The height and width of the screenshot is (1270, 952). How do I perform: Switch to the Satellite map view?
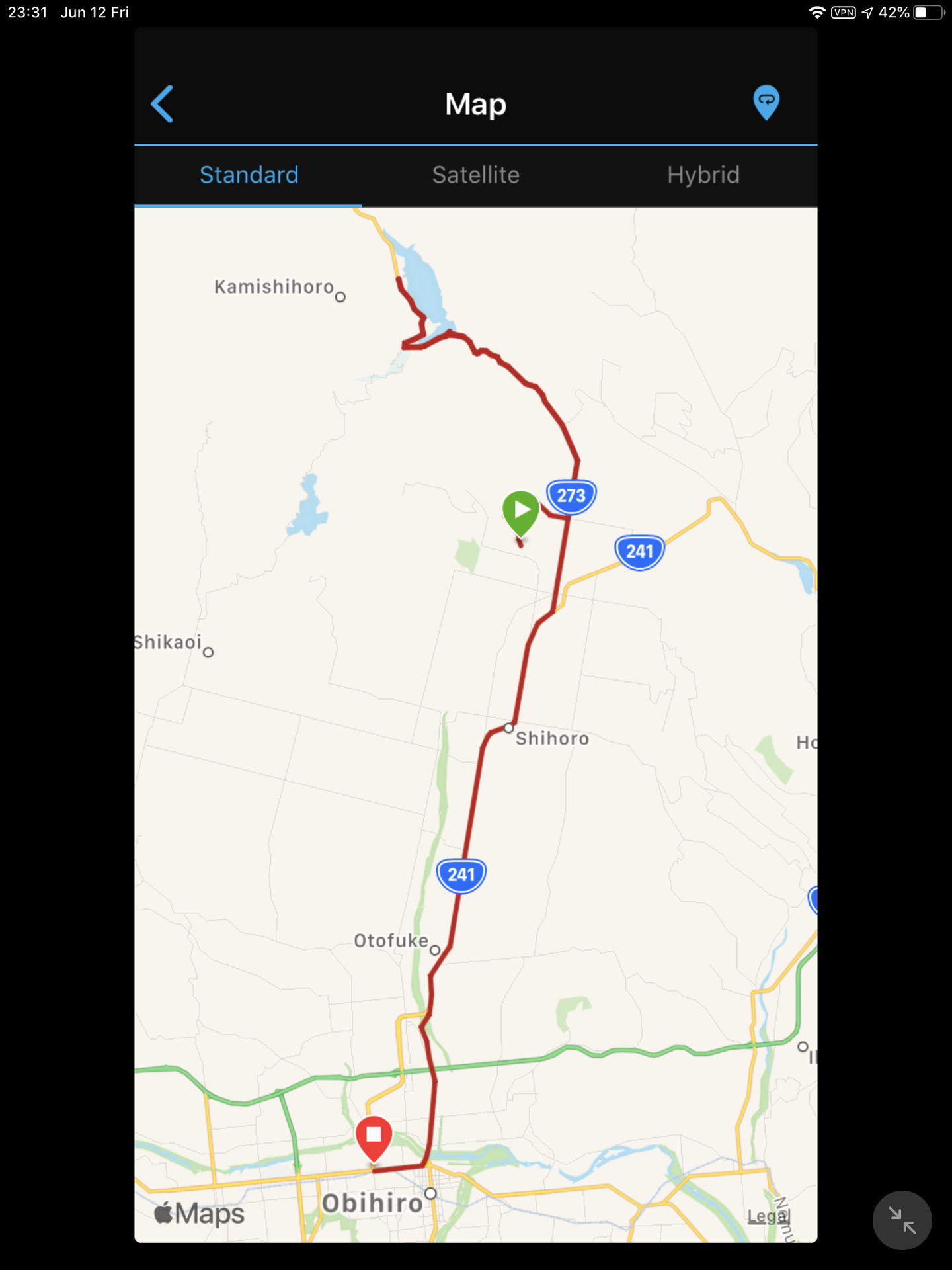[x=476, y=175]
